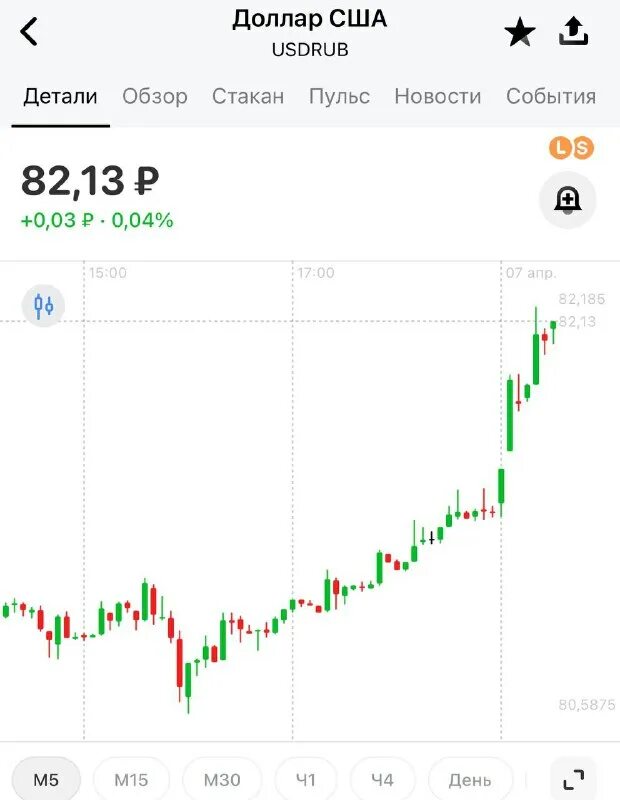View the Пульс tab
This screenshot has width=620, height=800.
pos(339,97)
